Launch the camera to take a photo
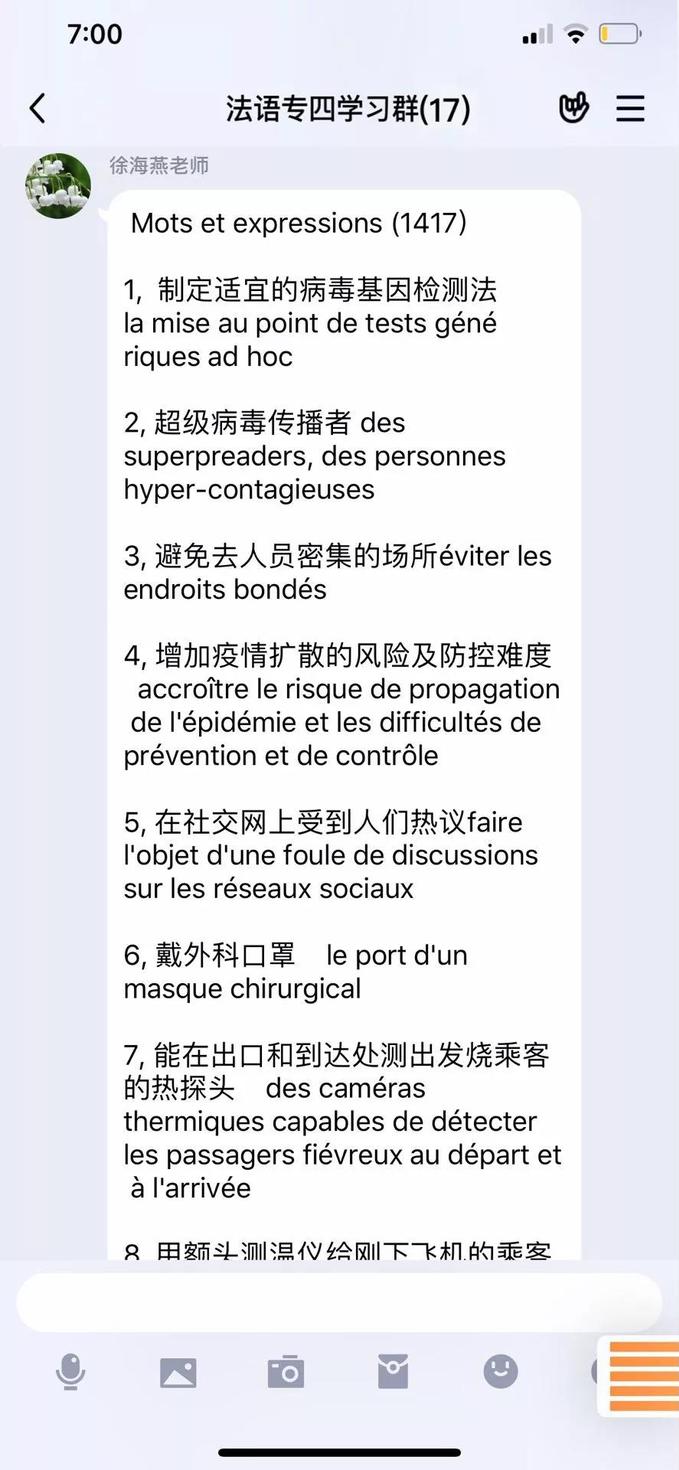679x1470 pixels. [285, 1372]
